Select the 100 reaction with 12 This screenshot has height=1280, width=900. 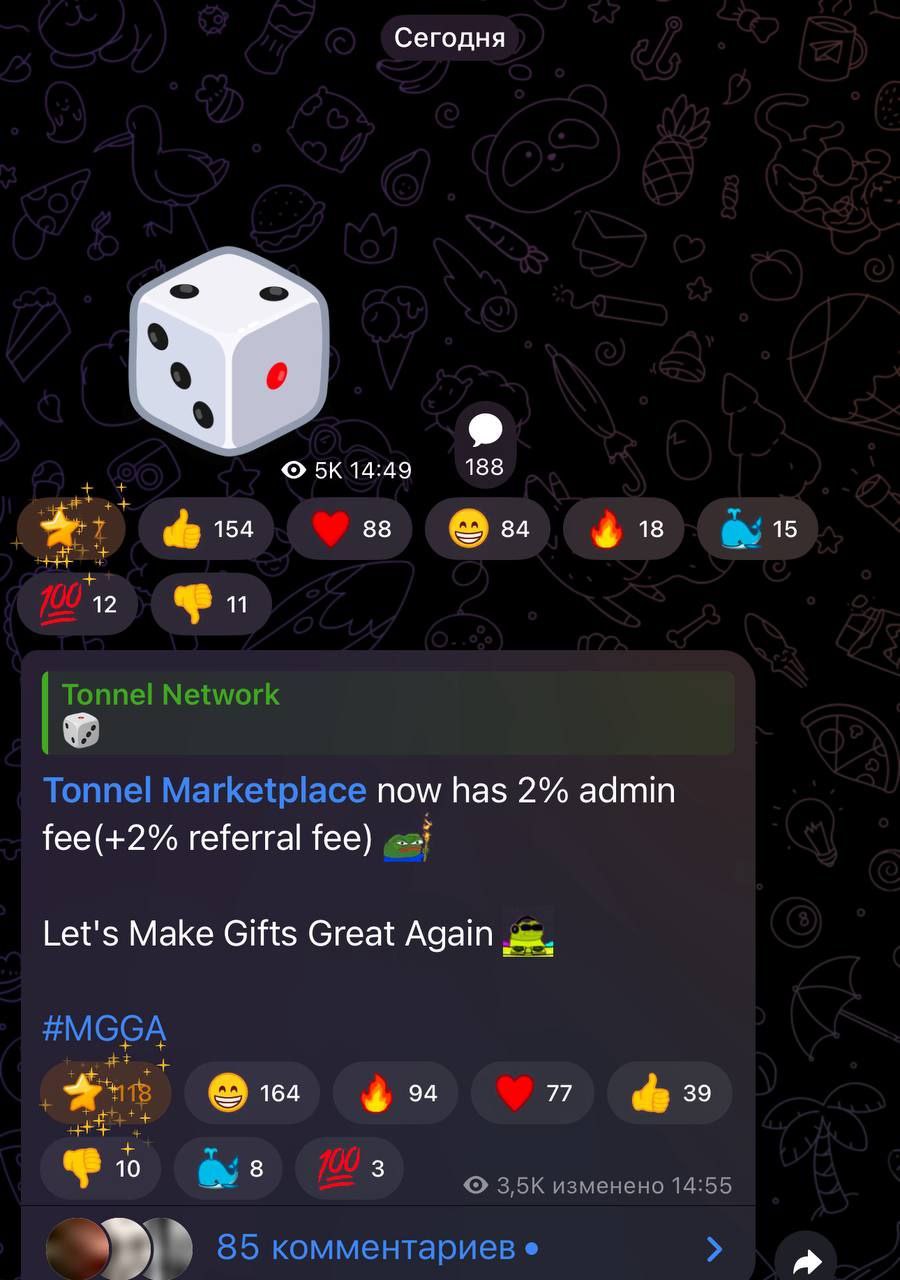click(x=77, y=604)
